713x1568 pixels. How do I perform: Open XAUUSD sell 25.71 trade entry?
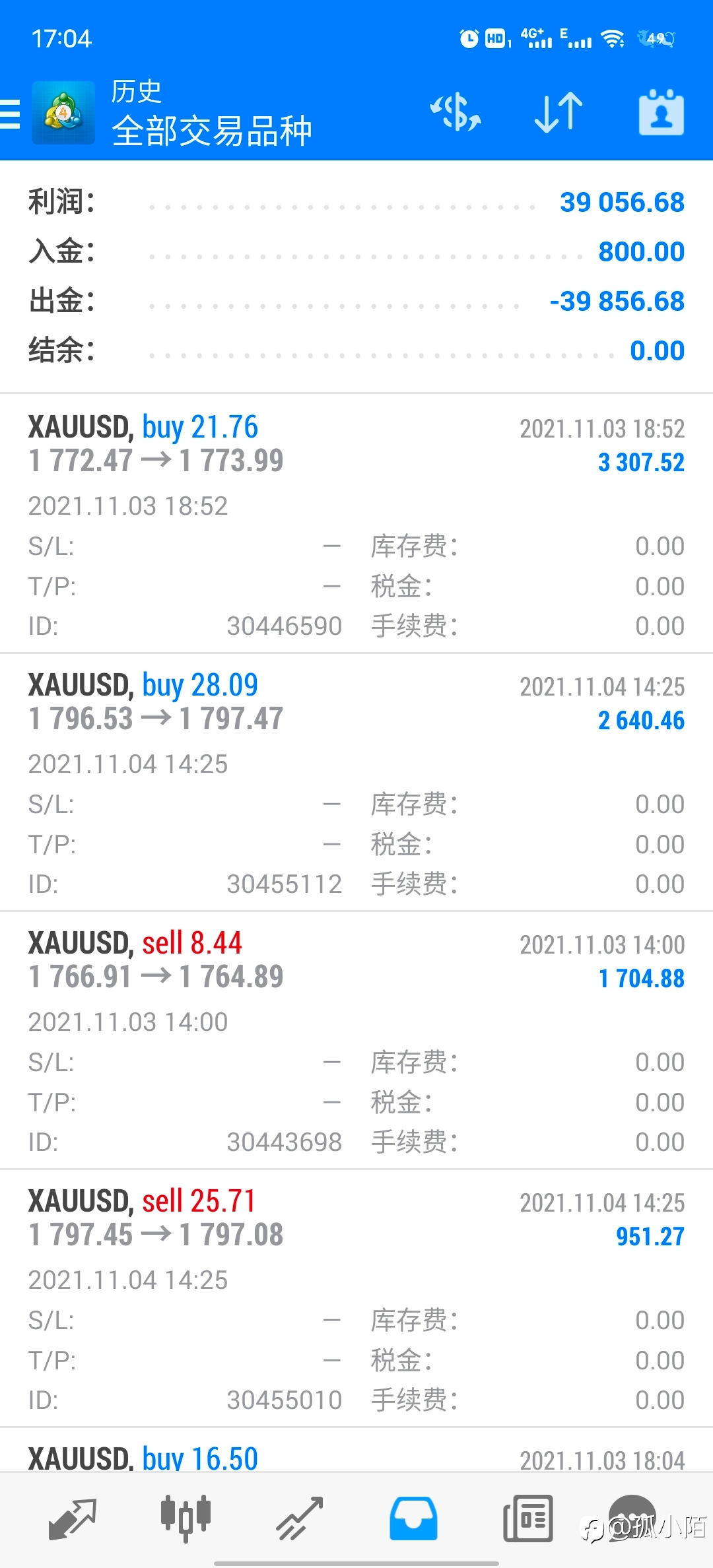pyautogui.click(x=356, y=1298)
